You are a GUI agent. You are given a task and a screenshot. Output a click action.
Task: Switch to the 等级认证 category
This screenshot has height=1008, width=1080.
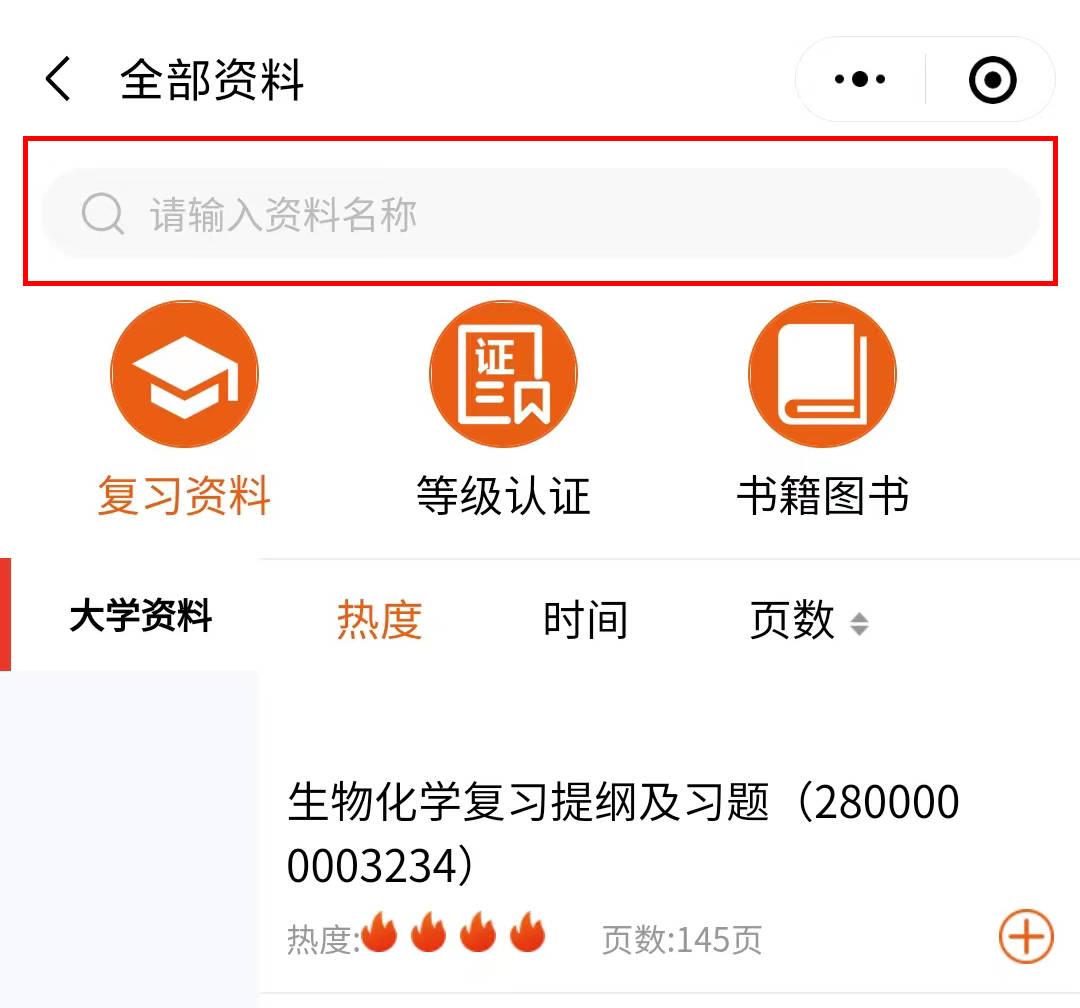click(503, 410)
